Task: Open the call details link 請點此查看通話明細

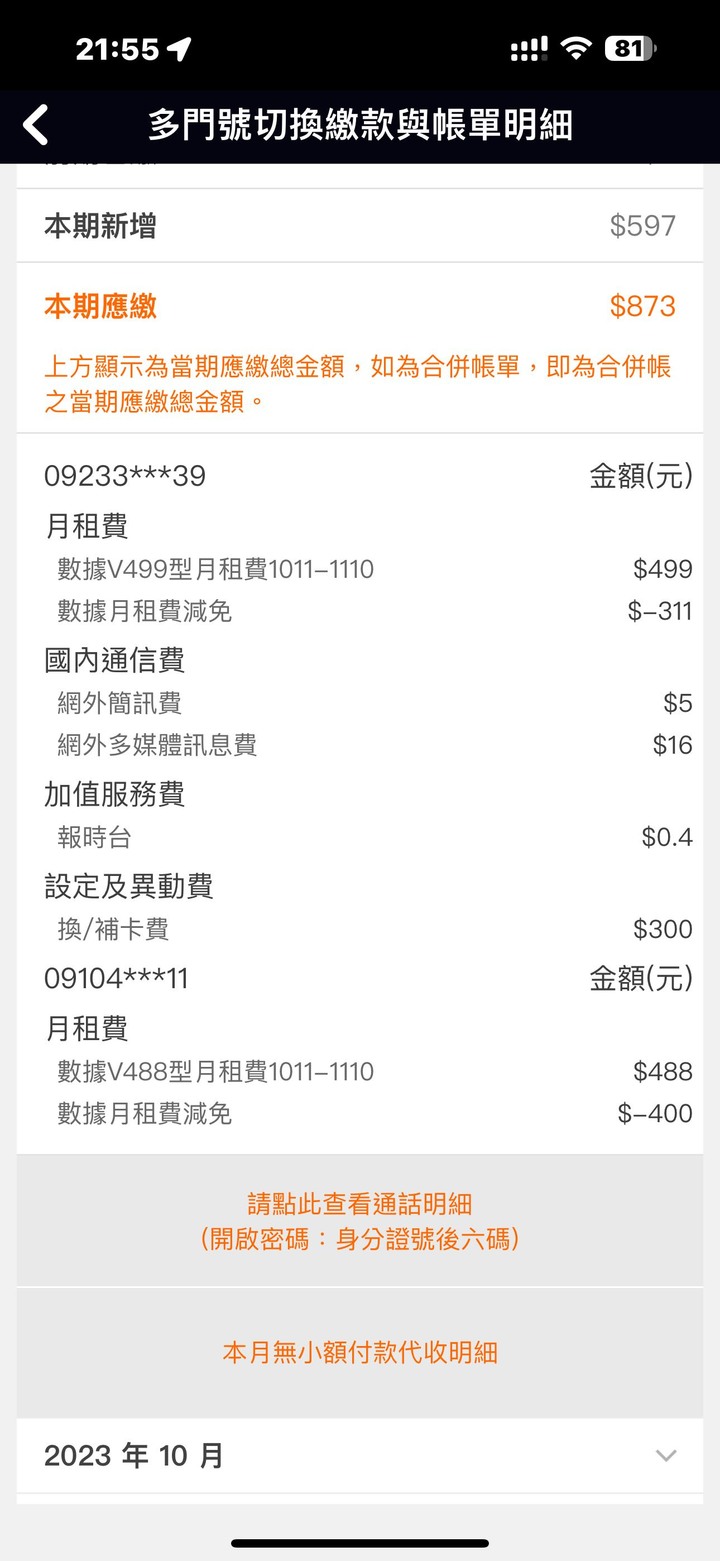Action: point(360,1204)
